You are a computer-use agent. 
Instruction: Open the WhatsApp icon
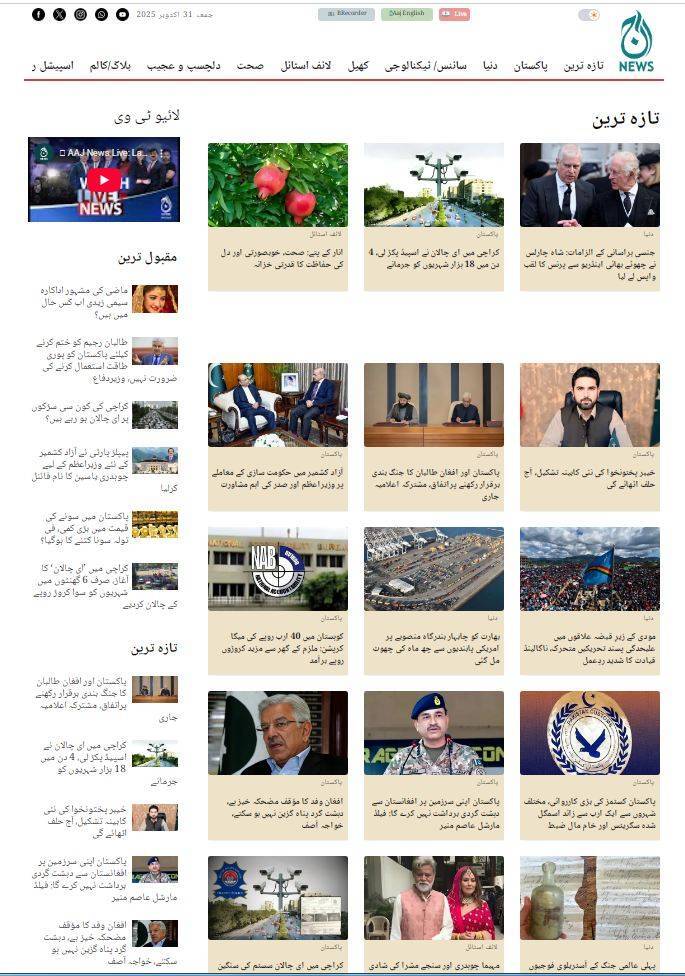pos(101,15)
